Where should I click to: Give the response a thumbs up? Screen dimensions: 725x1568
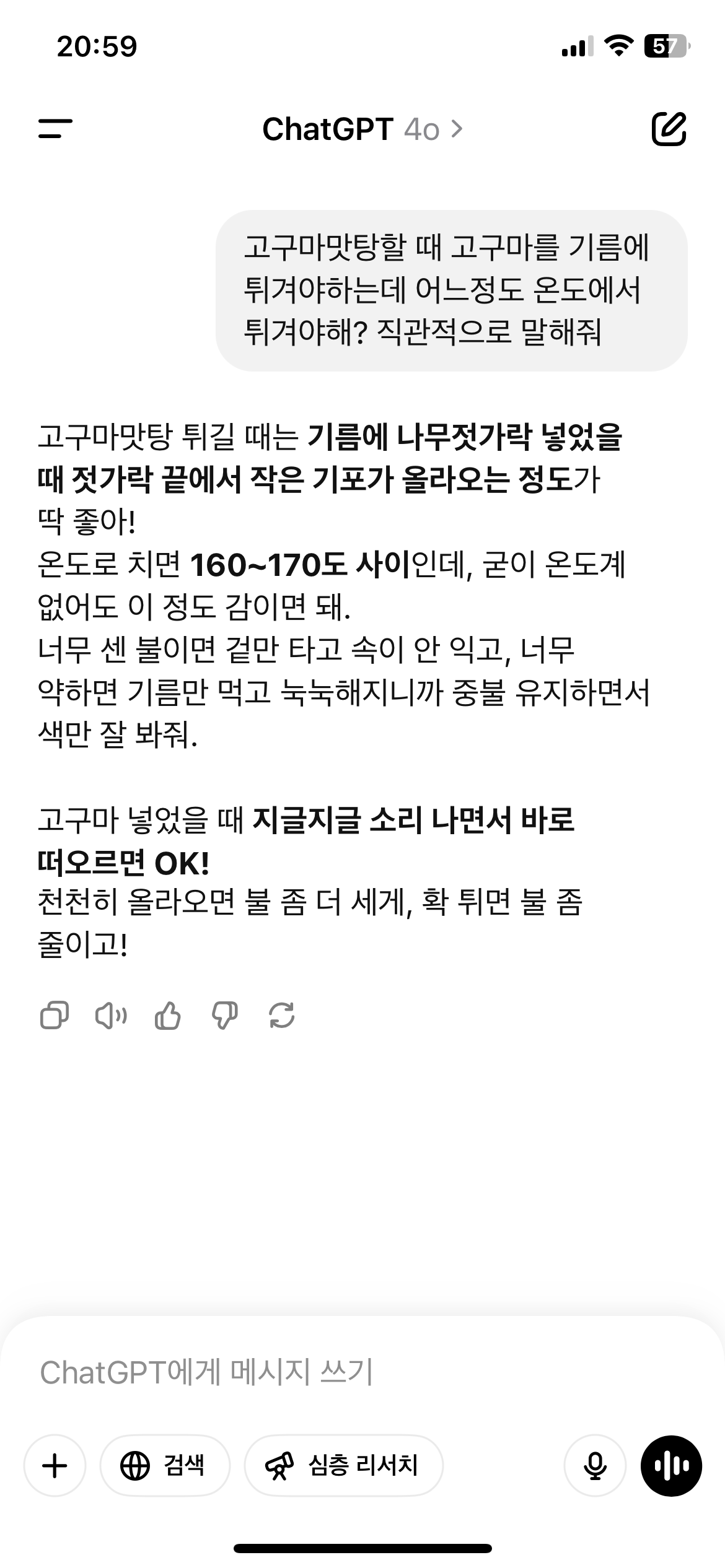pyautogui.click(x=167, y=1016)
